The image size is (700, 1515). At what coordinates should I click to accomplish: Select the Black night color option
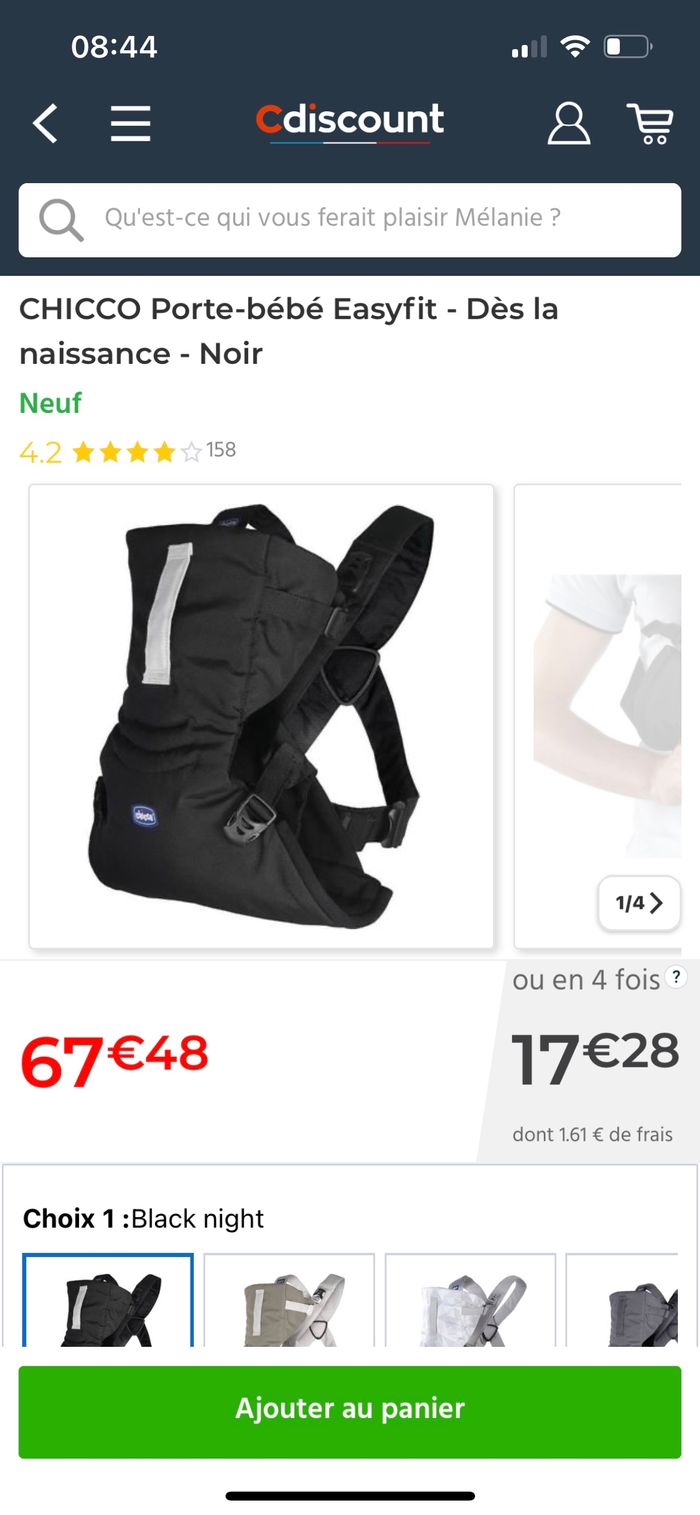(108, 1300)
